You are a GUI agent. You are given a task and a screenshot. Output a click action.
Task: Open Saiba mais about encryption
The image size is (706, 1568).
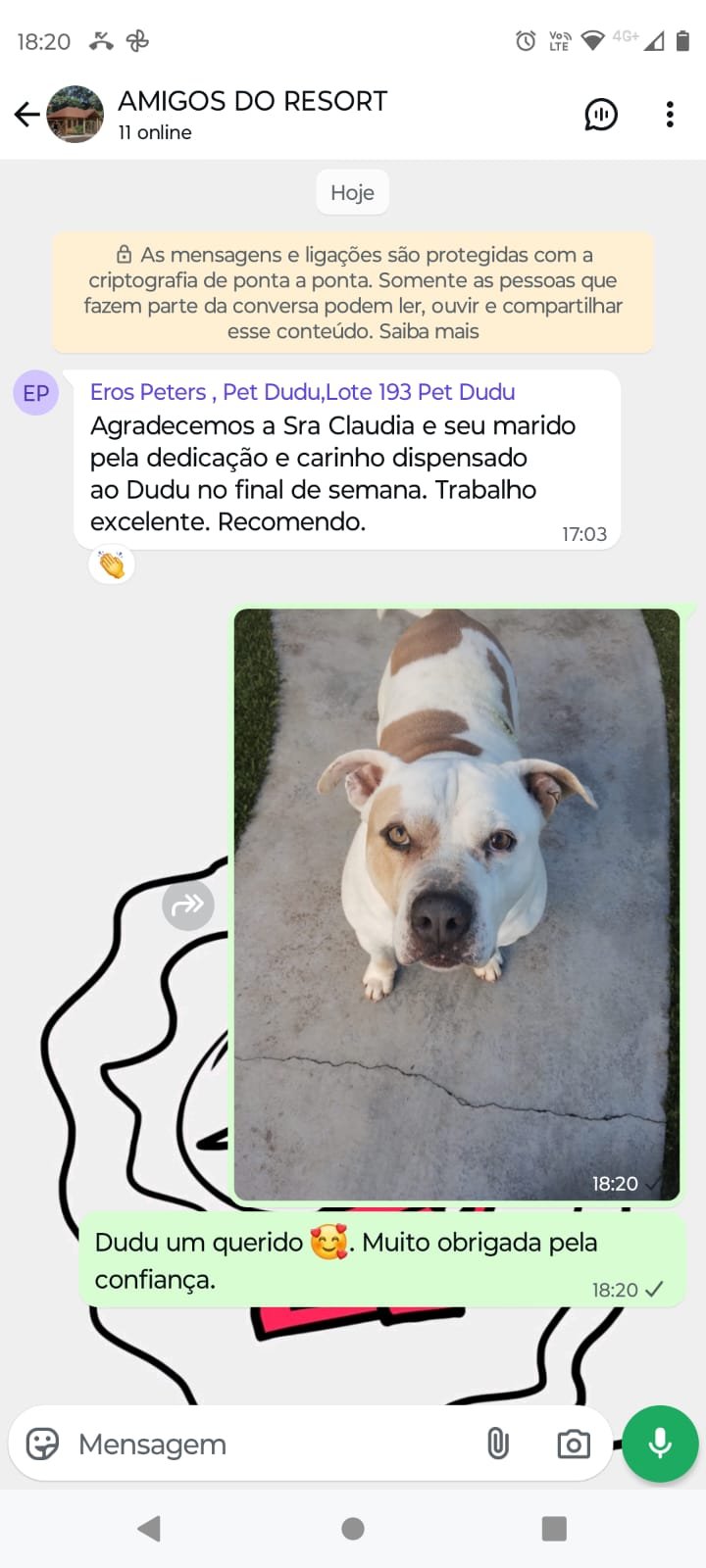pyautogui.click(x=430, y=331)
